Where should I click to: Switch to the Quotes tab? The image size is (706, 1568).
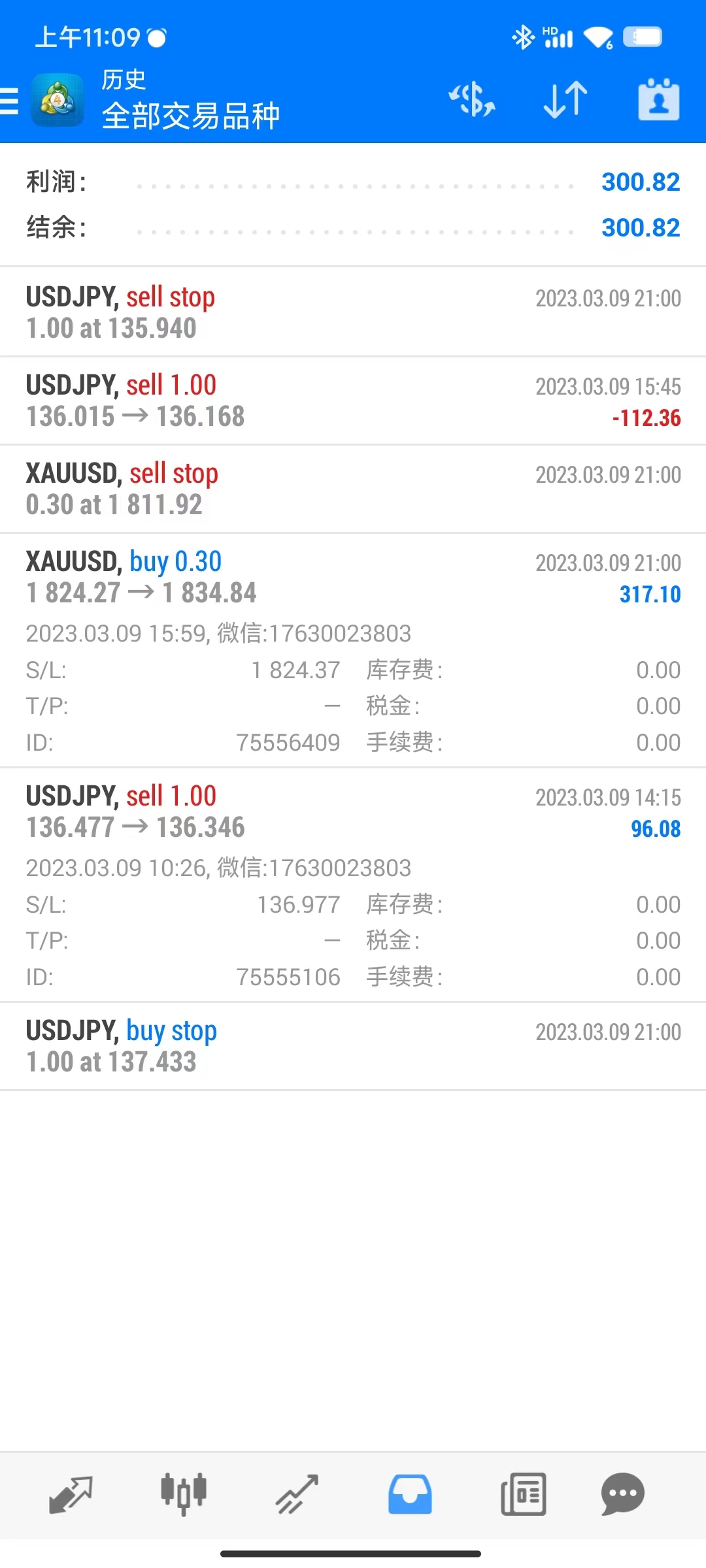pyautogui.click(x=71, y=1495)
